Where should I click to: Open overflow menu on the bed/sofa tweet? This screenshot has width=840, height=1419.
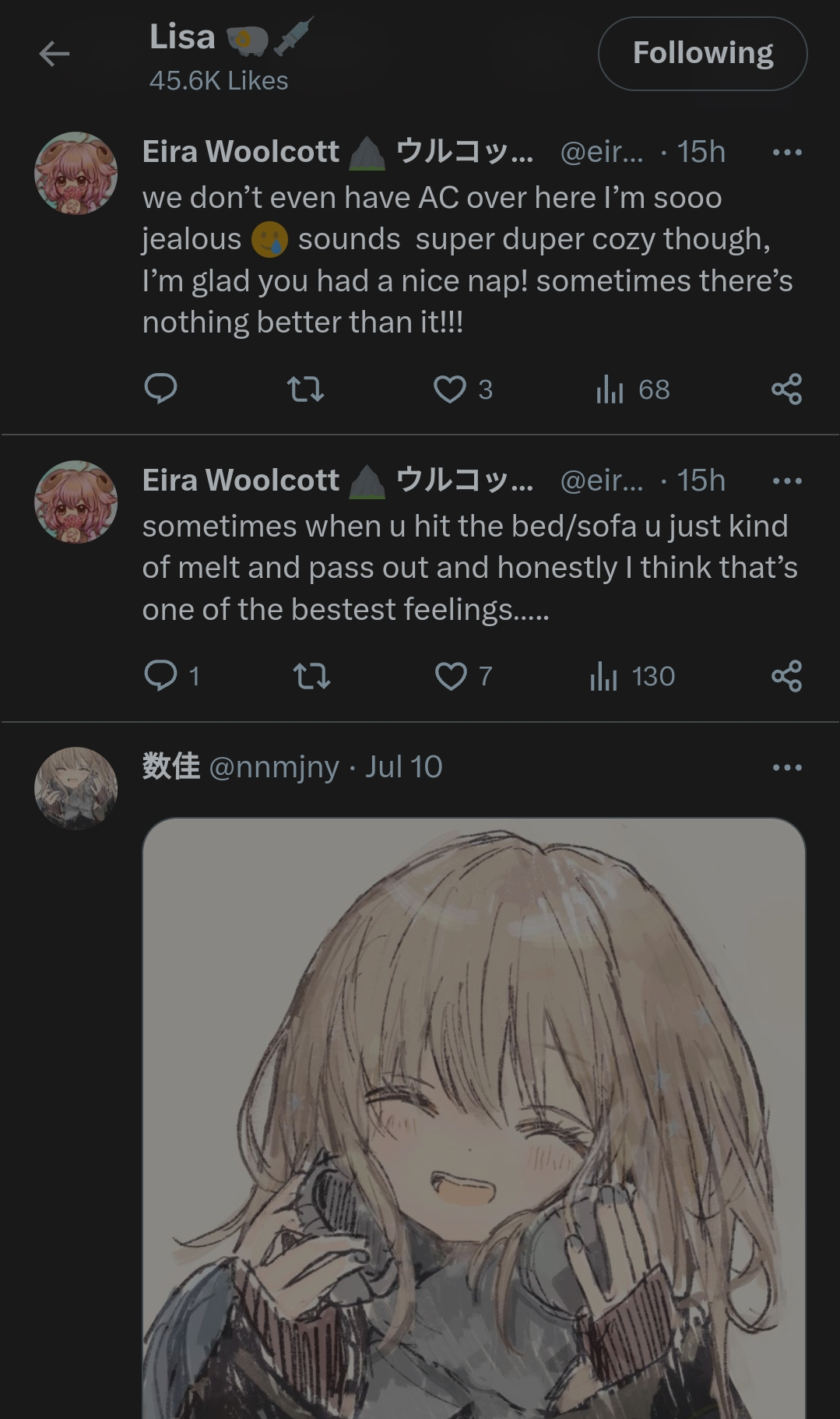pos(786,481)
